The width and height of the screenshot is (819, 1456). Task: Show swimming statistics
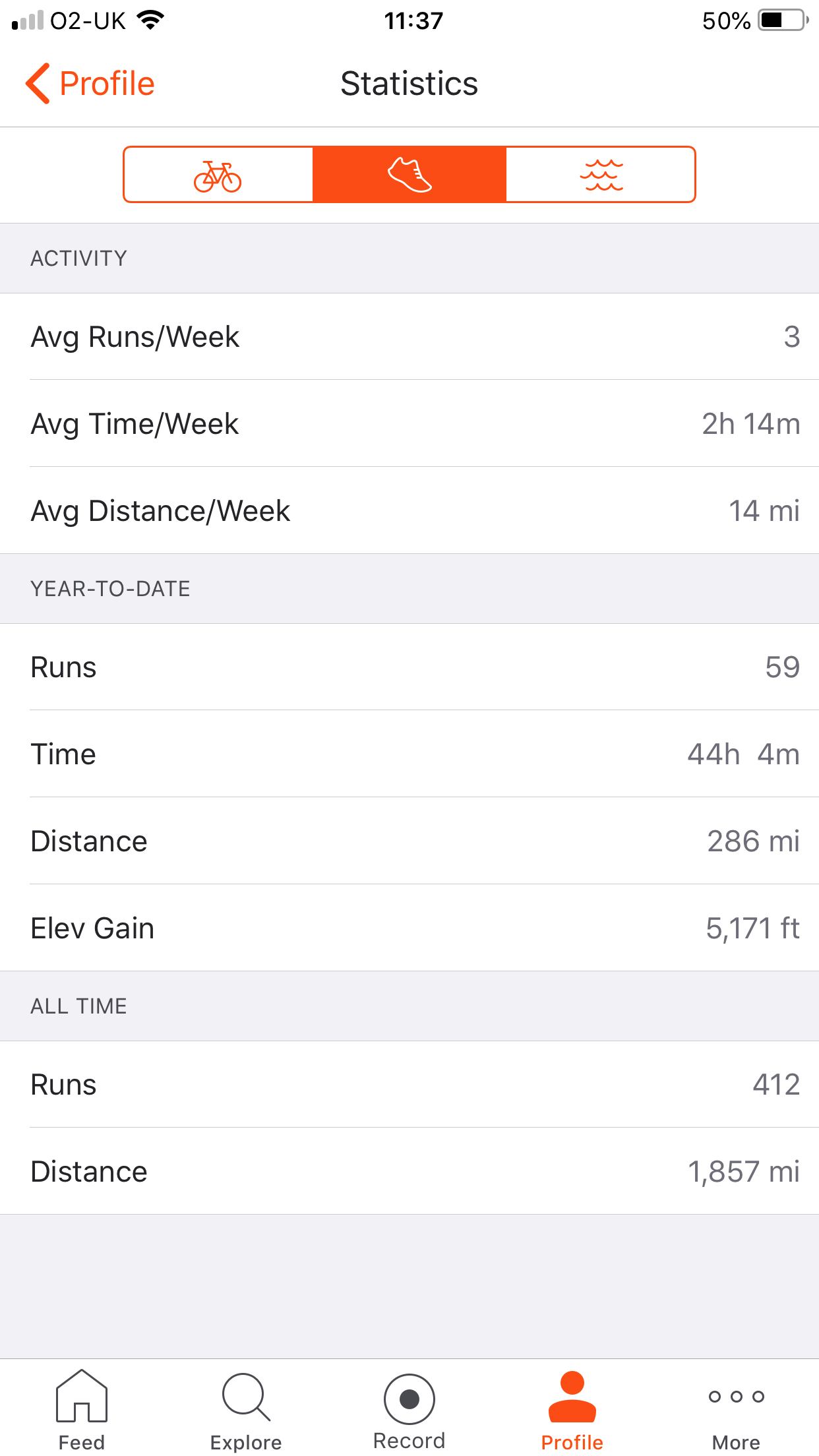[601, 175]
